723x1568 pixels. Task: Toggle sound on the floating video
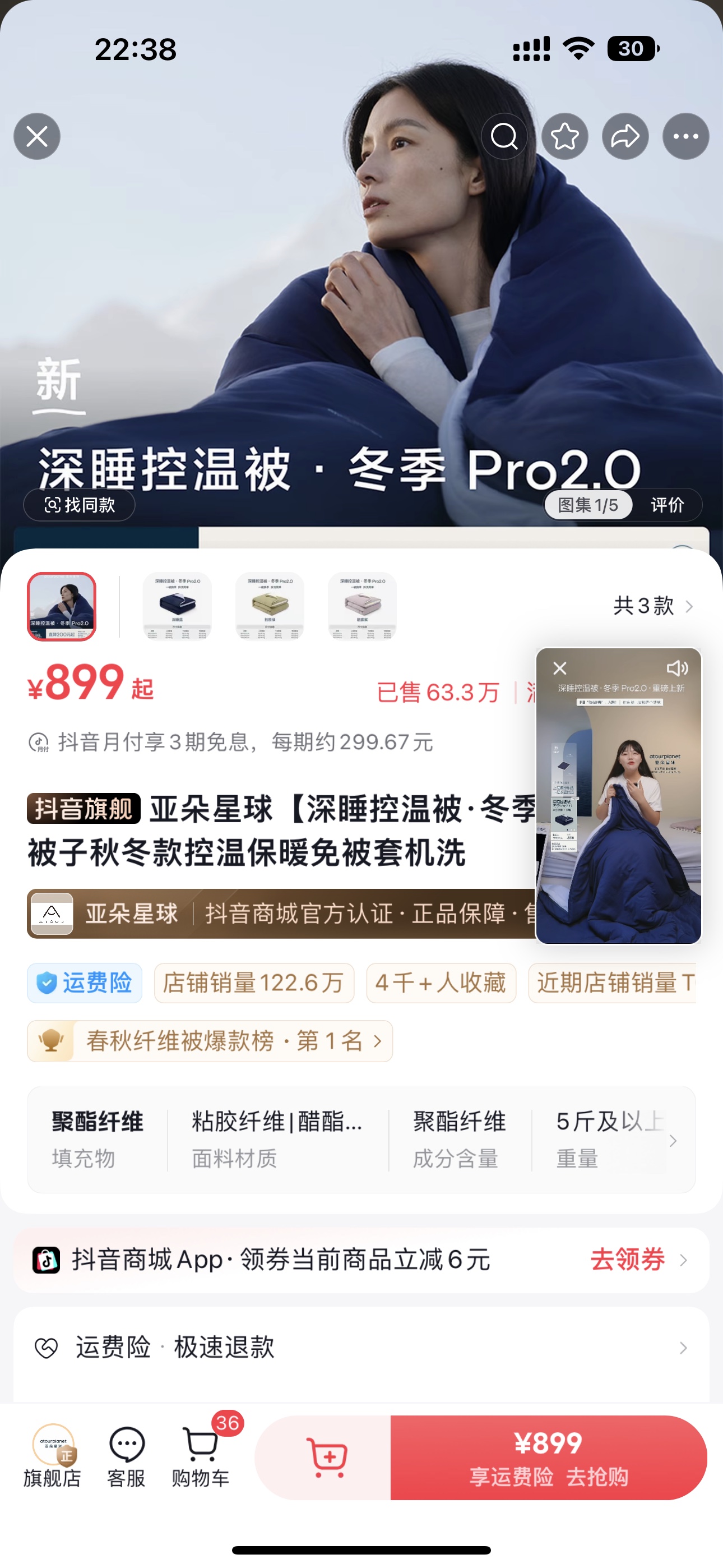point(676,668)
